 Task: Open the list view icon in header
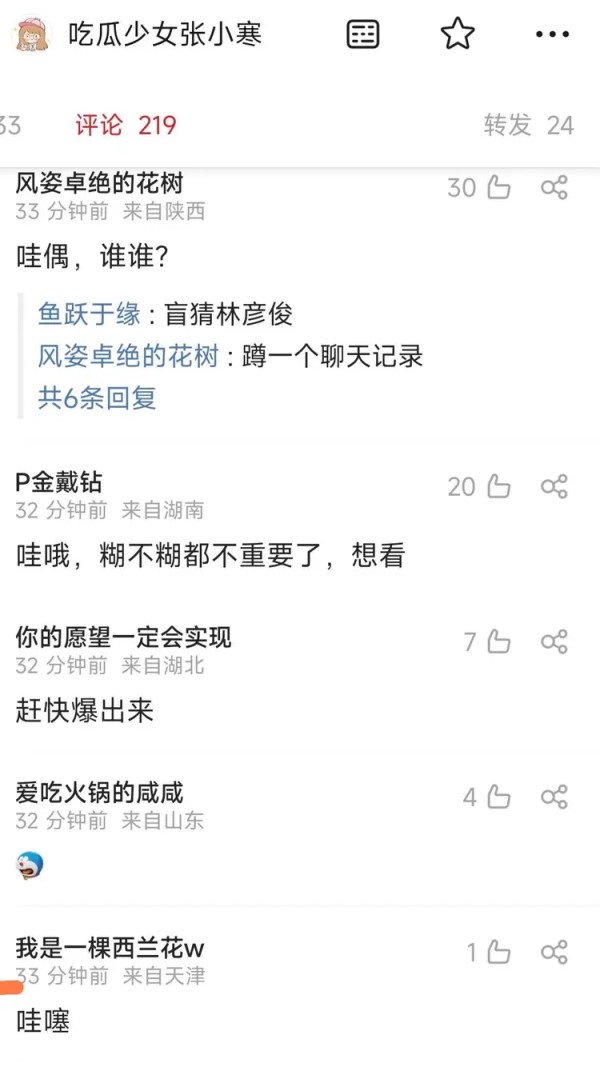coord(363,35)
